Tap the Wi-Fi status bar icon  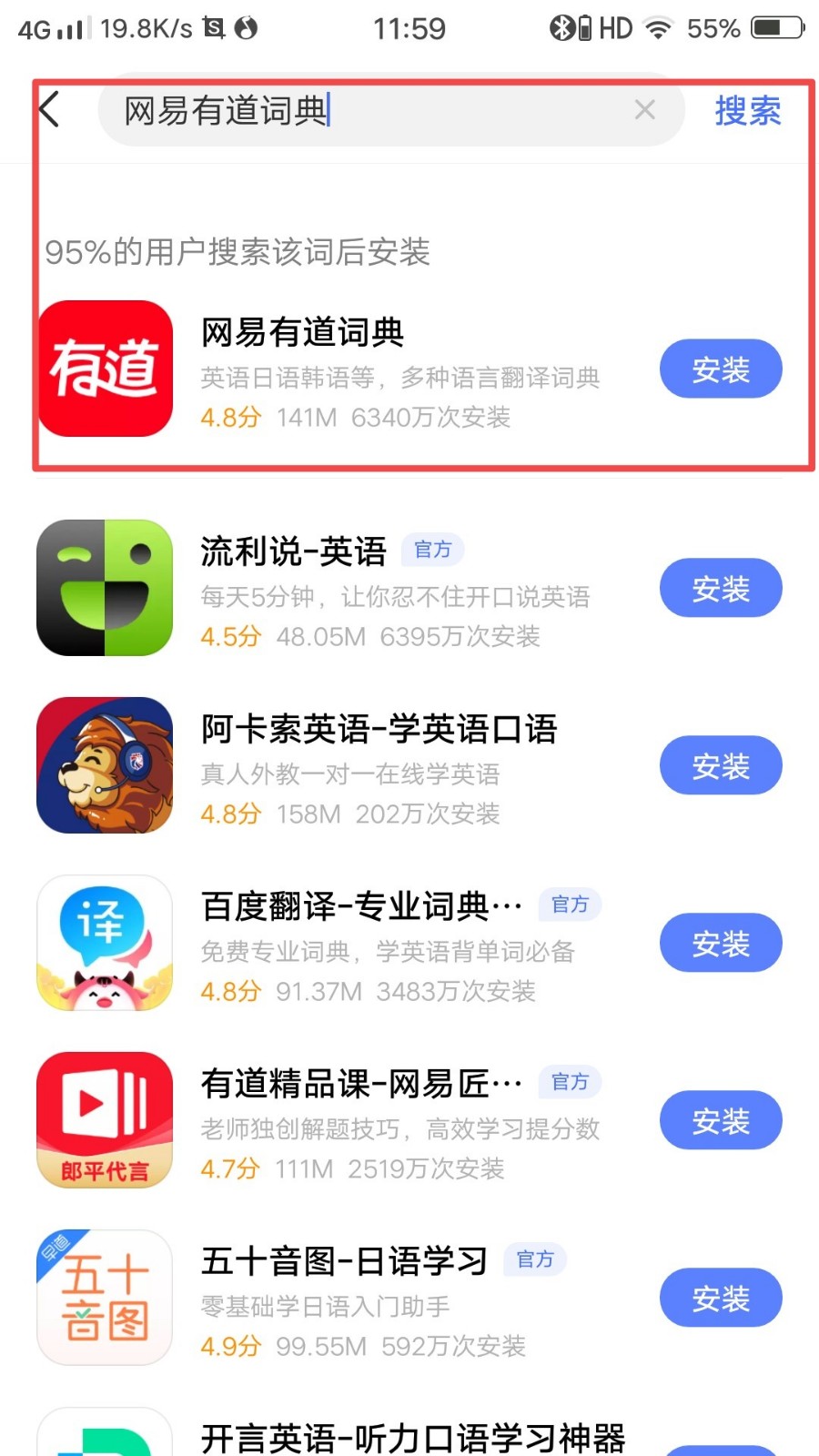pyautogui.click(x=659, y=27)
